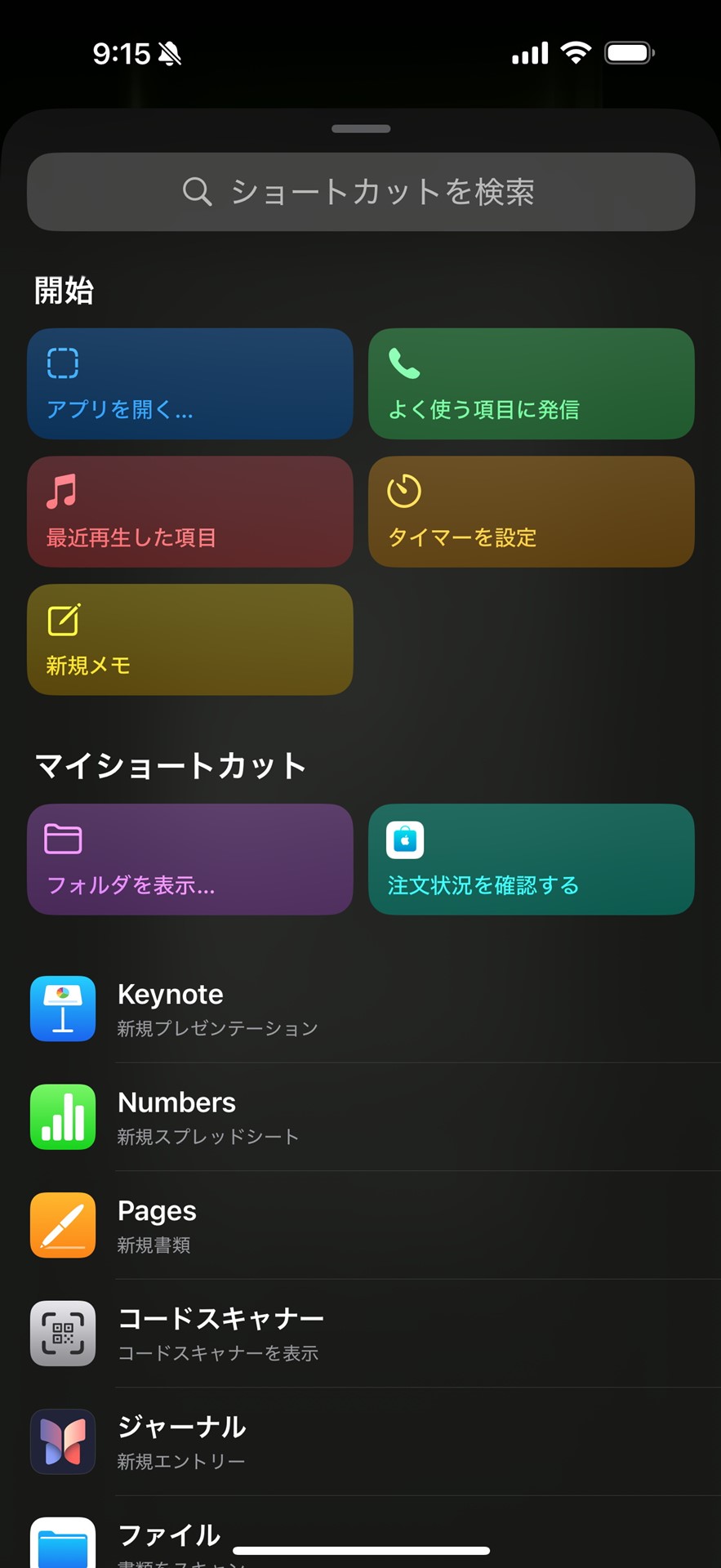The image size is (721, 1568).
Task: Open the Keynote new presentation shortcut icon
Action: click(63, 1009)
